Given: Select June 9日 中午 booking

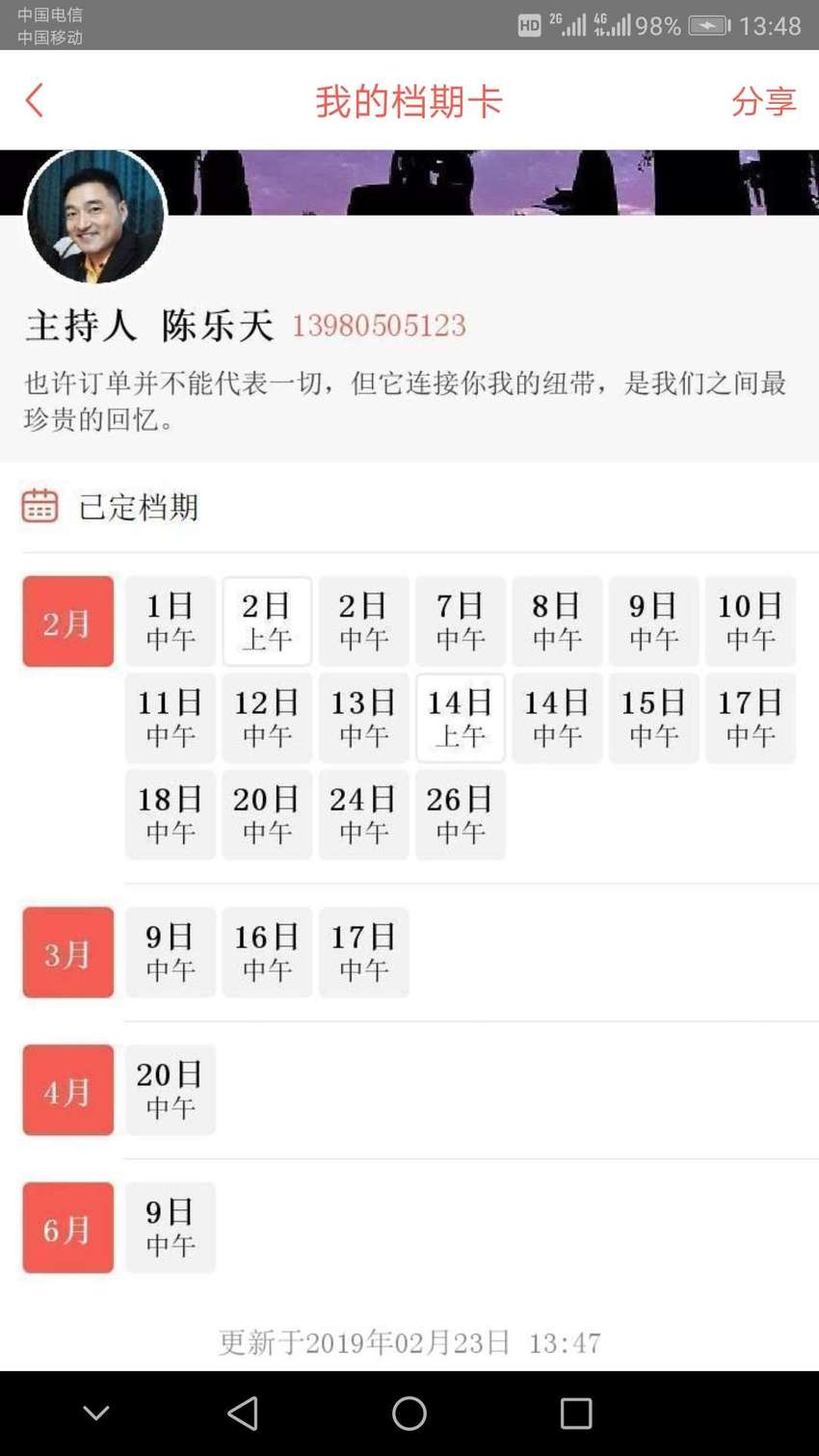Looking at the screenshot, I should click(x=171, y=1228).
